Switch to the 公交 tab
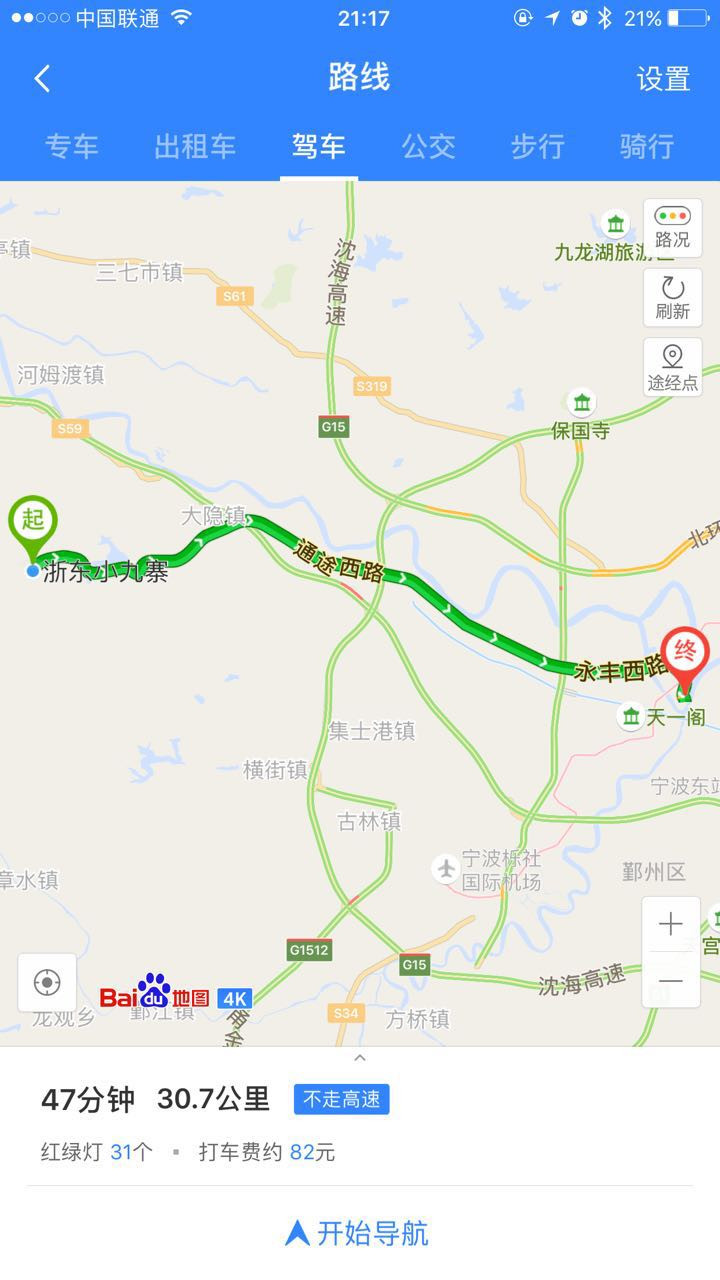 click(428, 146)
